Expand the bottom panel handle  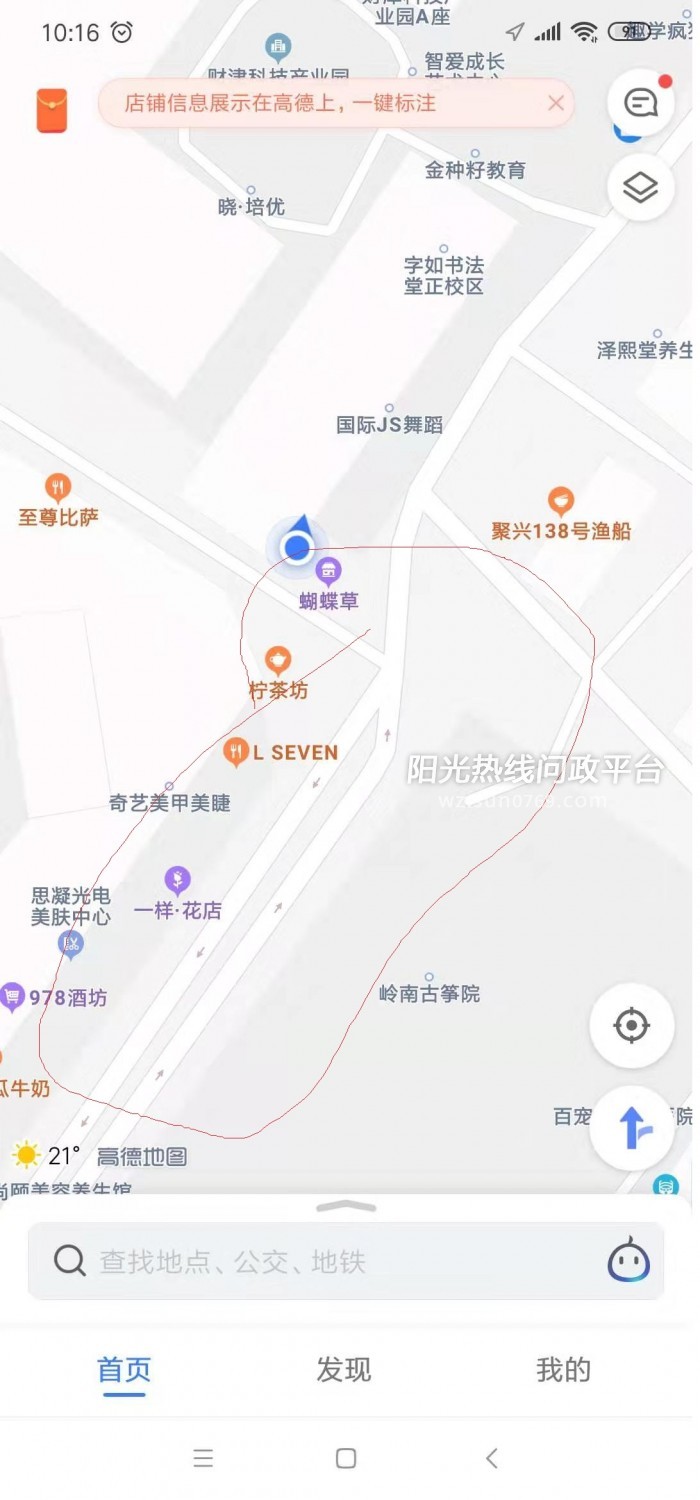pos(346,1207)
